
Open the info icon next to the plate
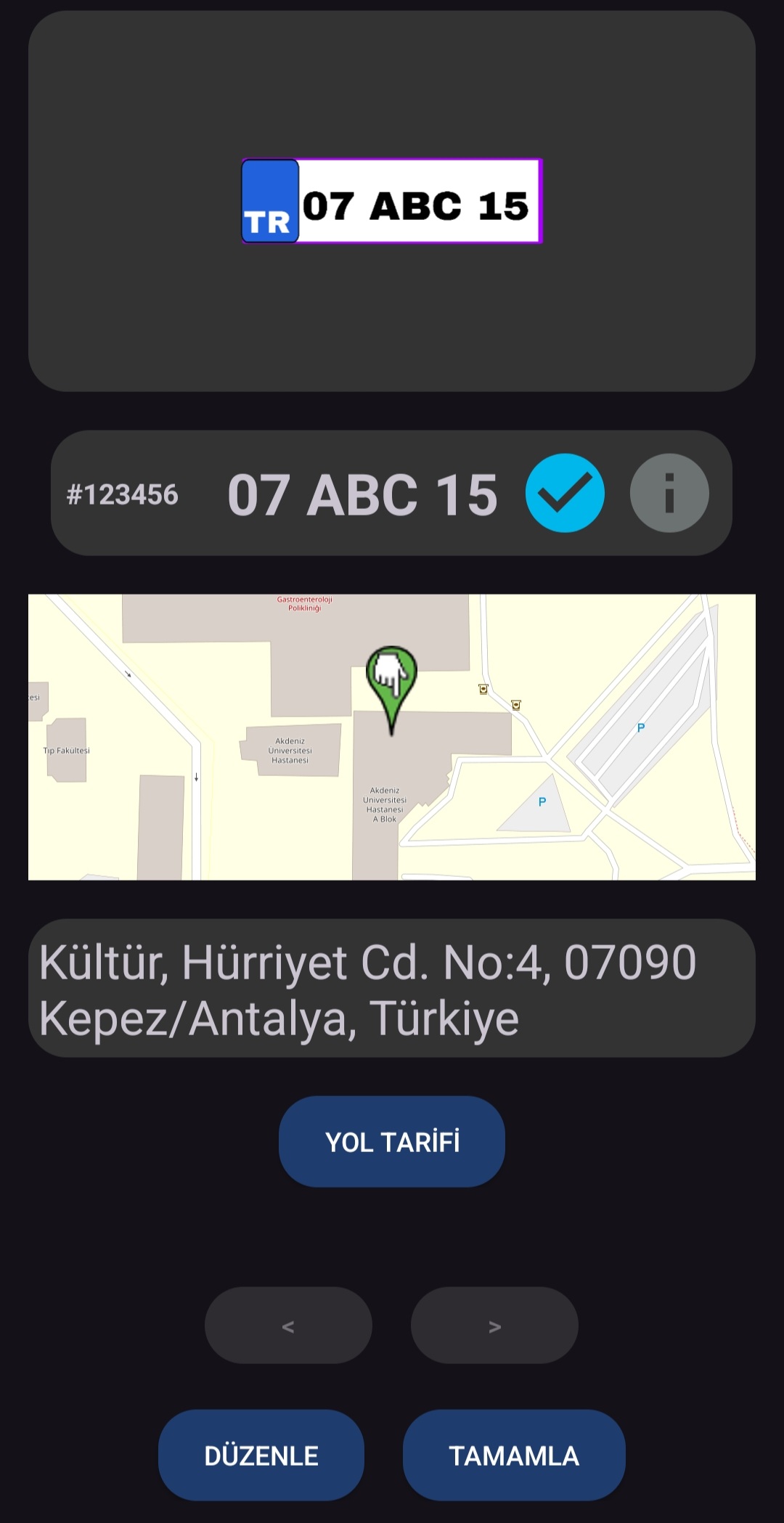point(669,492)
